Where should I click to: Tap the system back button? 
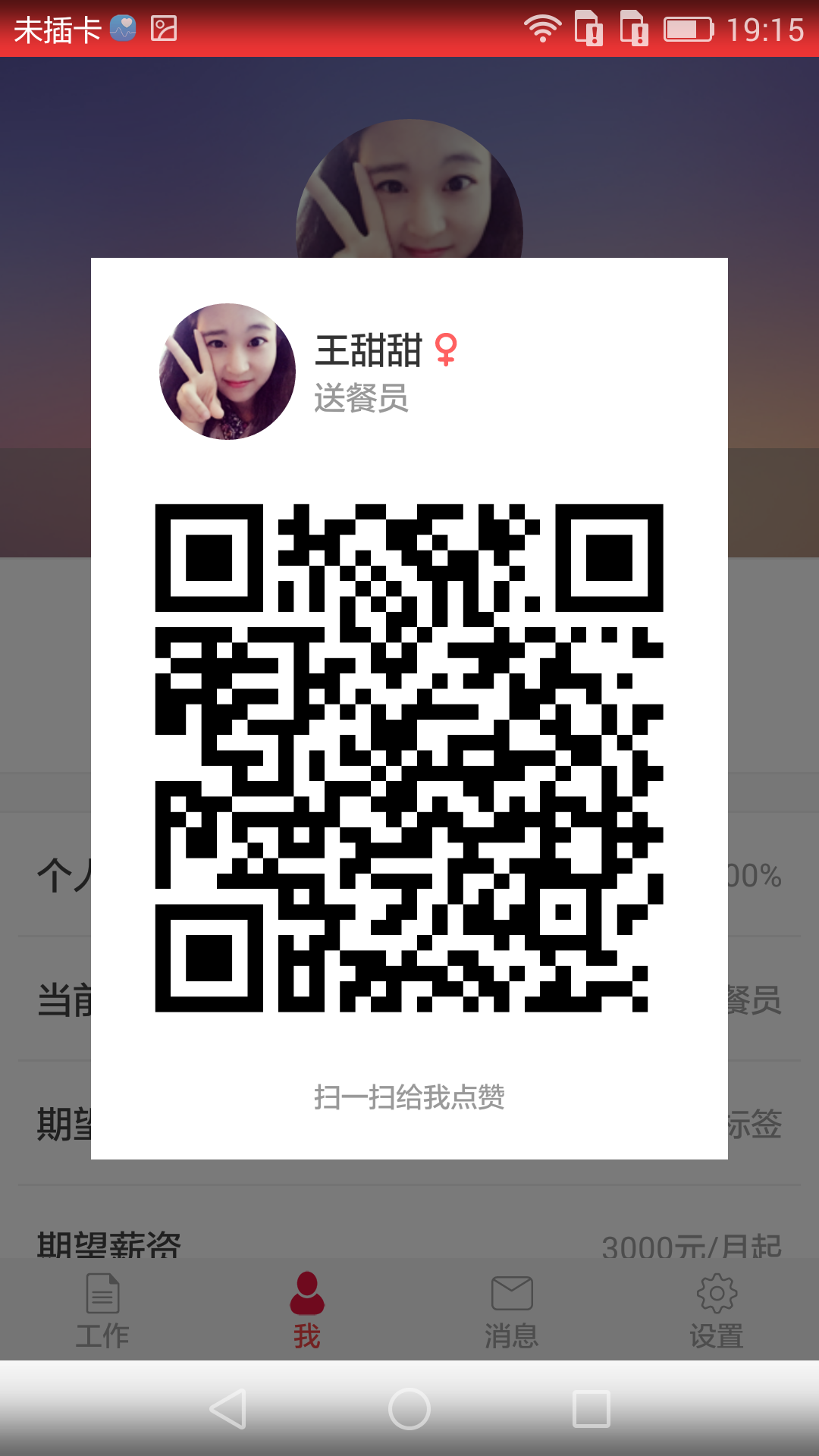point(227,1409)
